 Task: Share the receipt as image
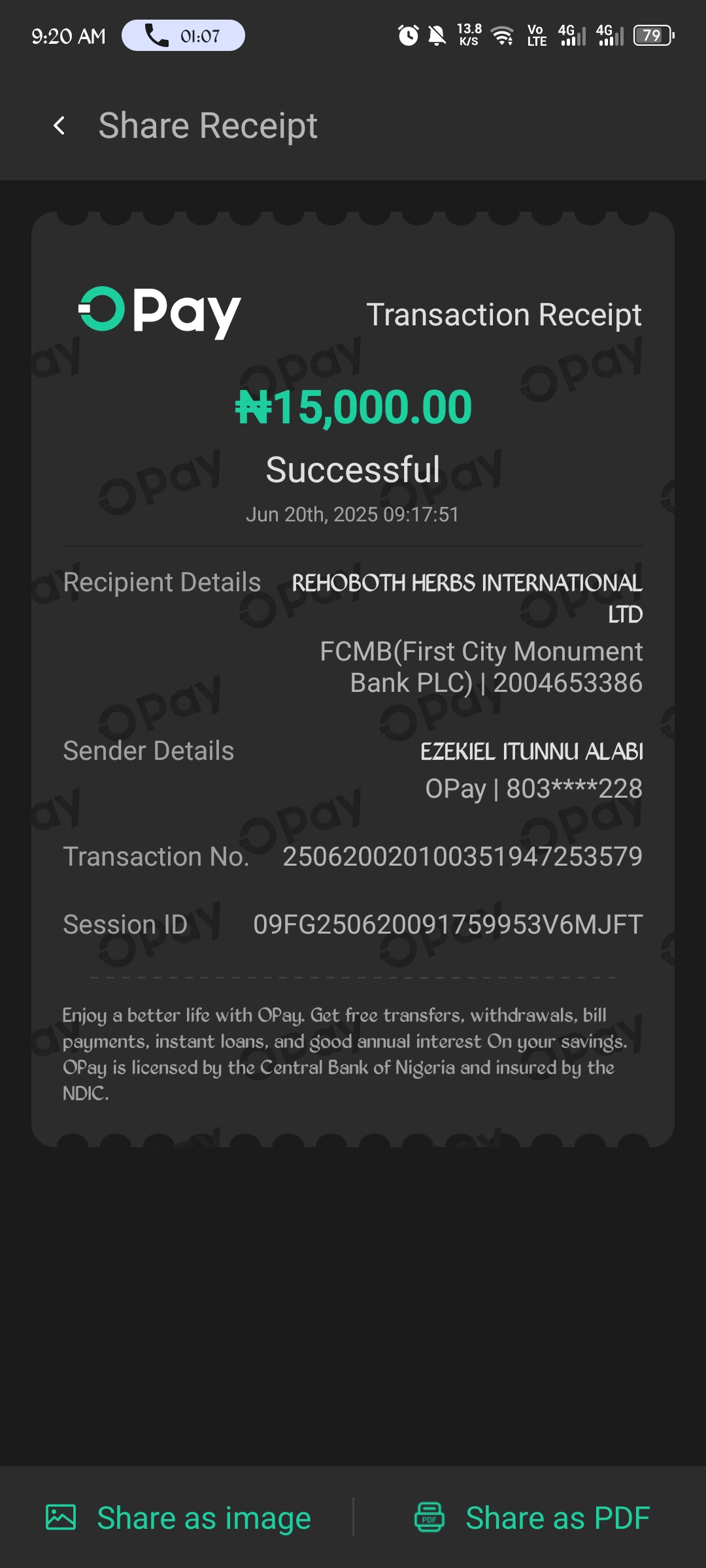point(178,1517)
